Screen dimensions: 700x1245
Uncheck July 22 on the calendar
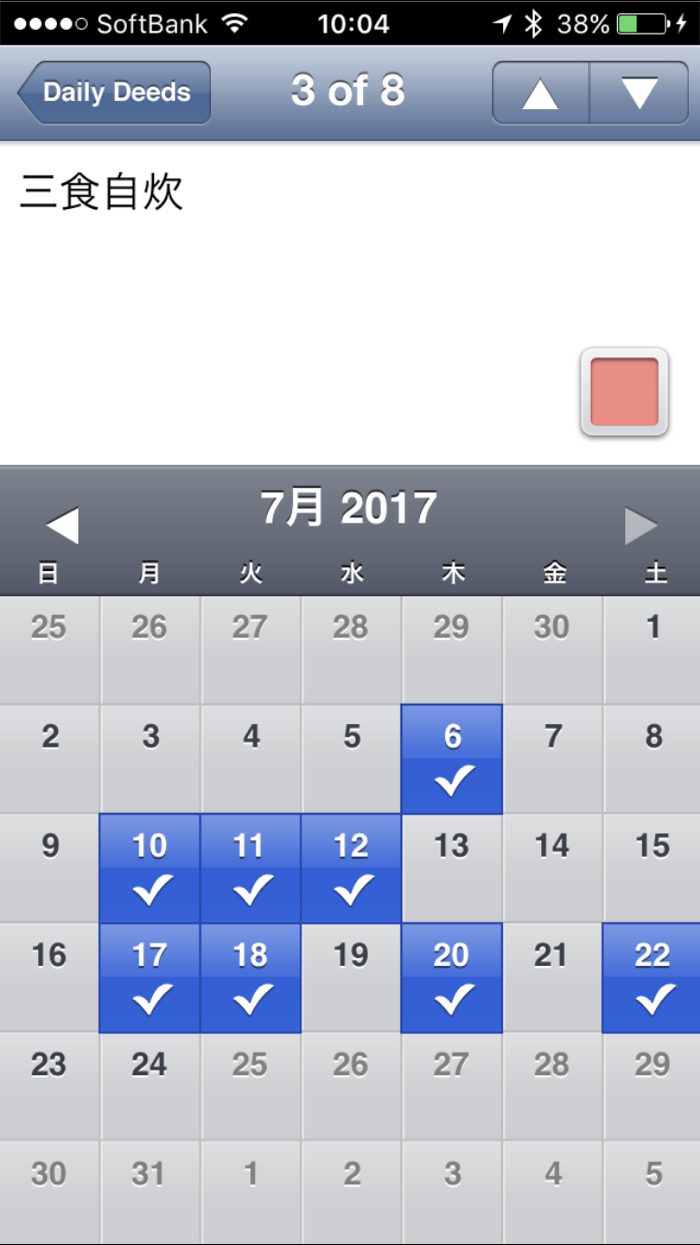click(652, 977)
